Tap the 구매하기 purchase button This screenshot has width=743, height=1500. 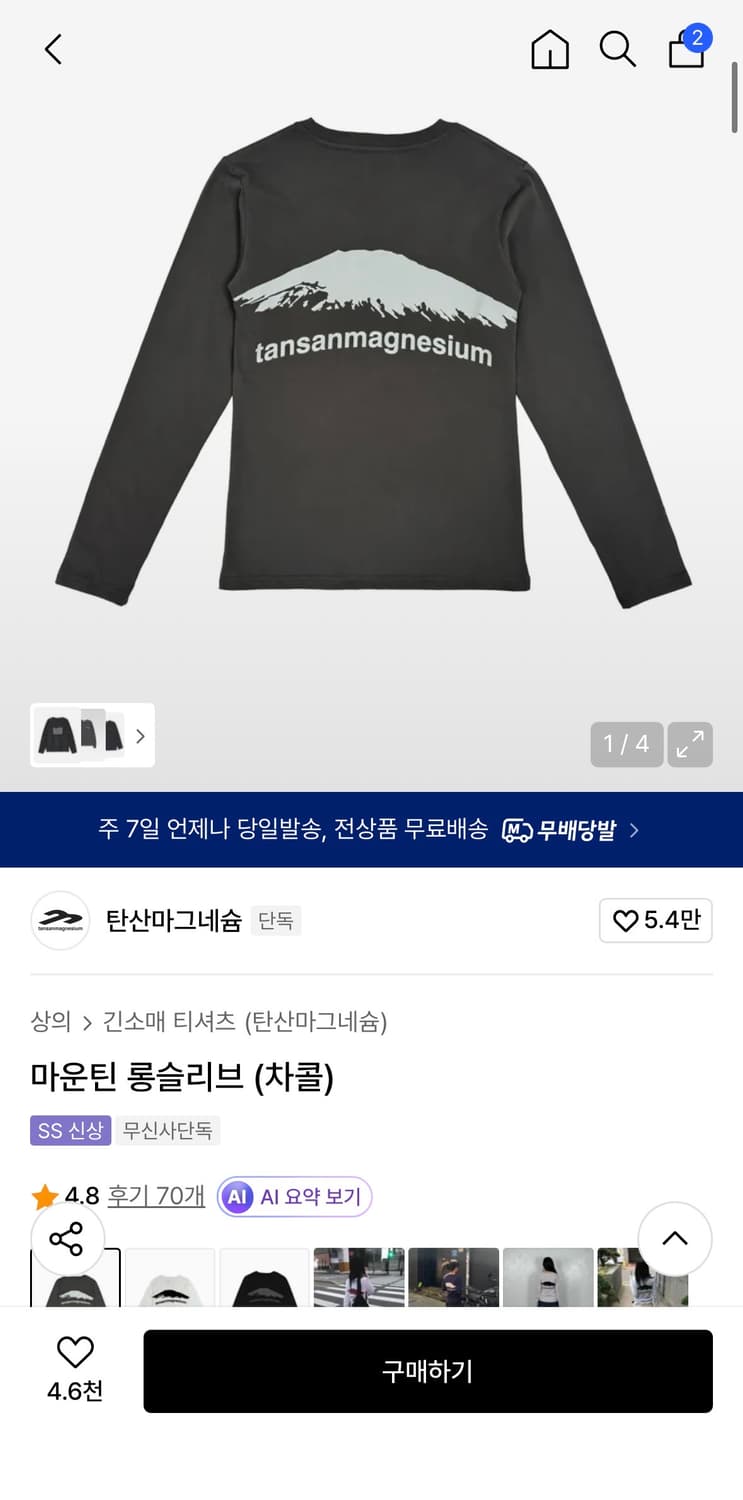tap(428, 1371)
